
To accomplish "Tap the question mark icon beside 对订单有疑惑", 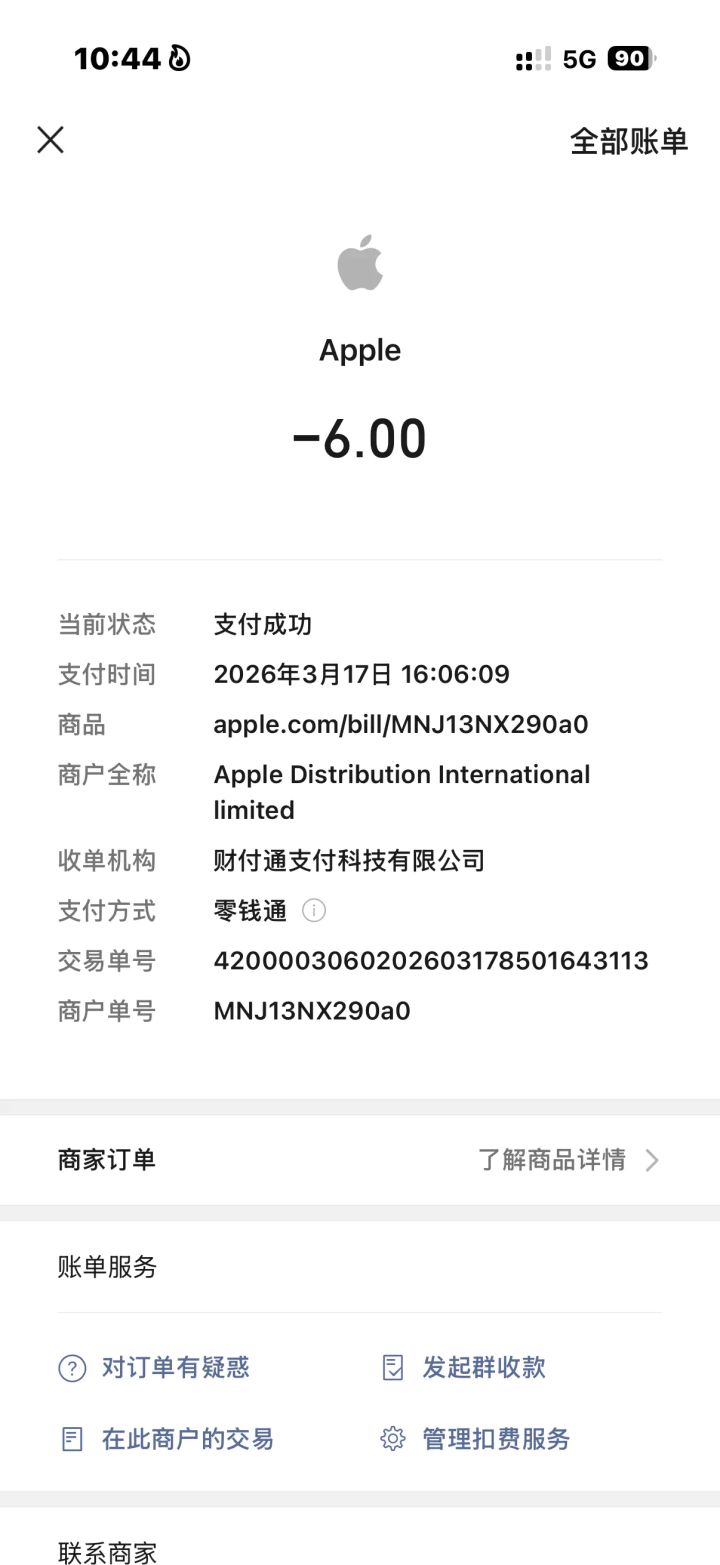I will (71, 1367).
